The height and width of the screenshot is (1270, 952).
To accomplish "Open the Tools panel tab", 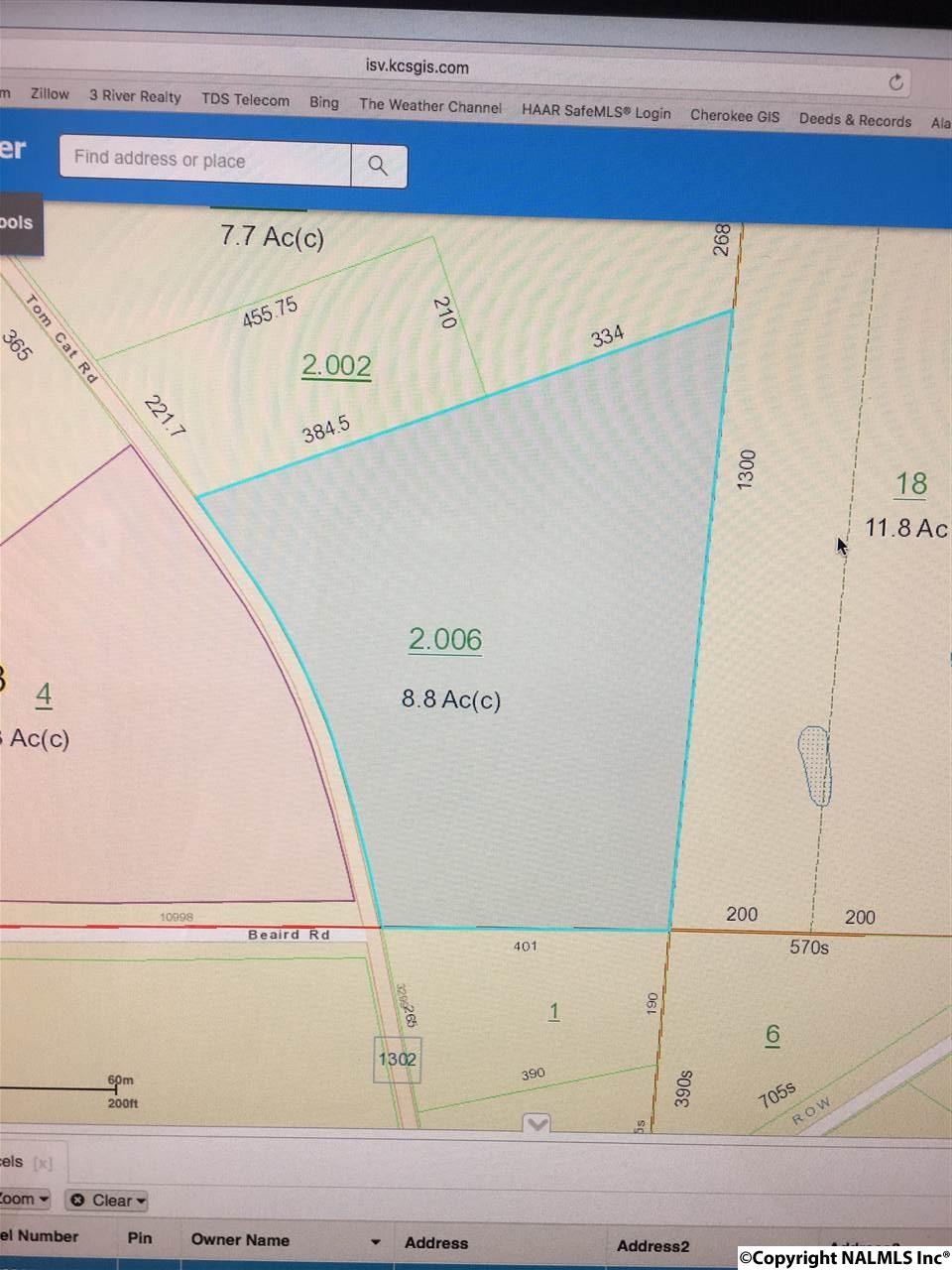I will pyautogui.click(x=16, y=222).
